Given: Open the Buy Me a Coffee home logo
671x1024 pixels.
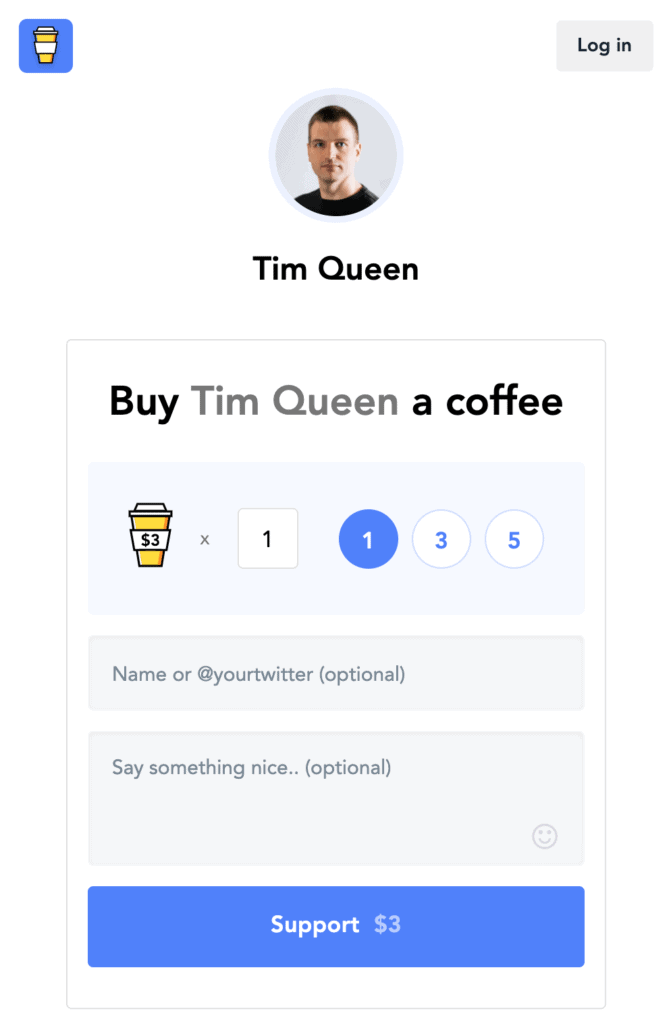Looking at the screenshot, I should click(46, 46).
